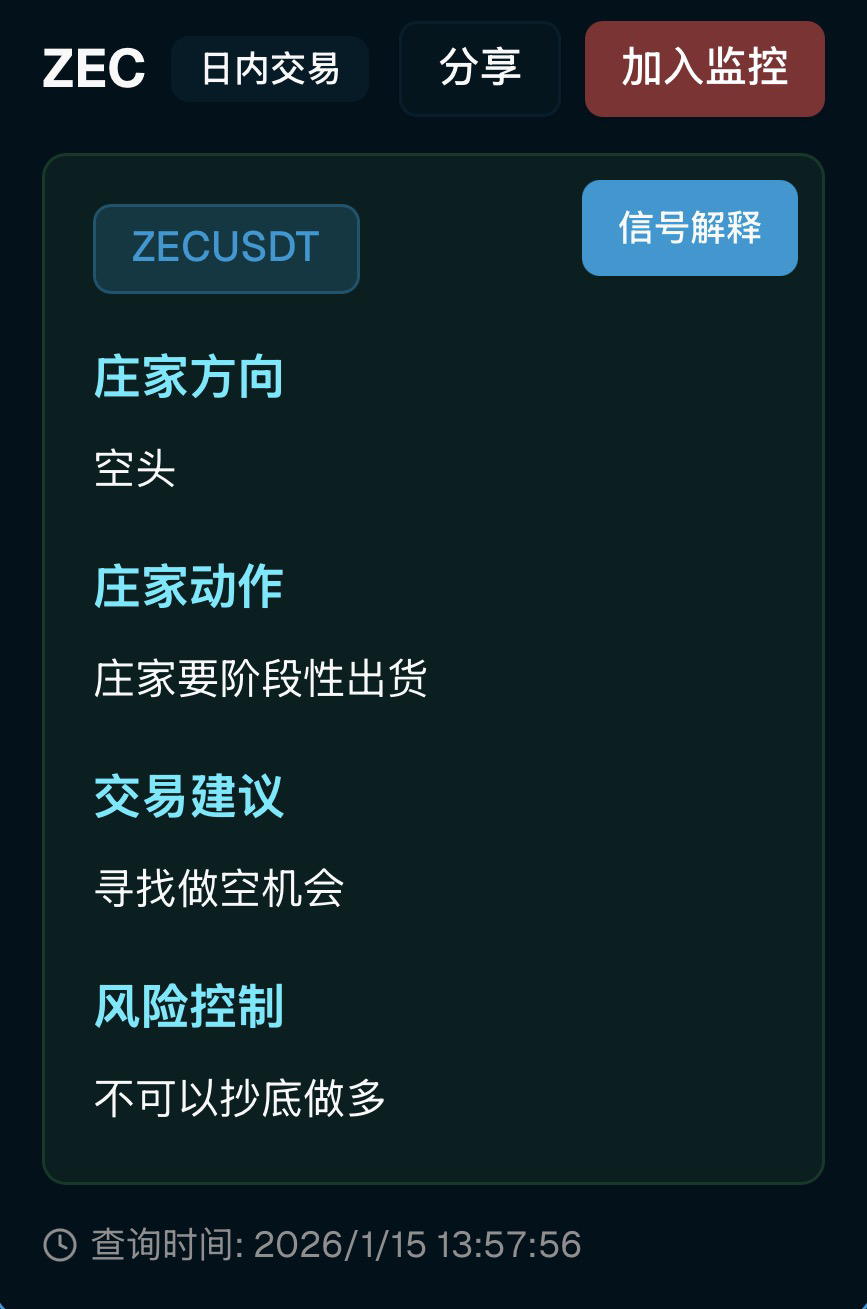Open the 信号解释 signal explanation

tap(689, 228)
